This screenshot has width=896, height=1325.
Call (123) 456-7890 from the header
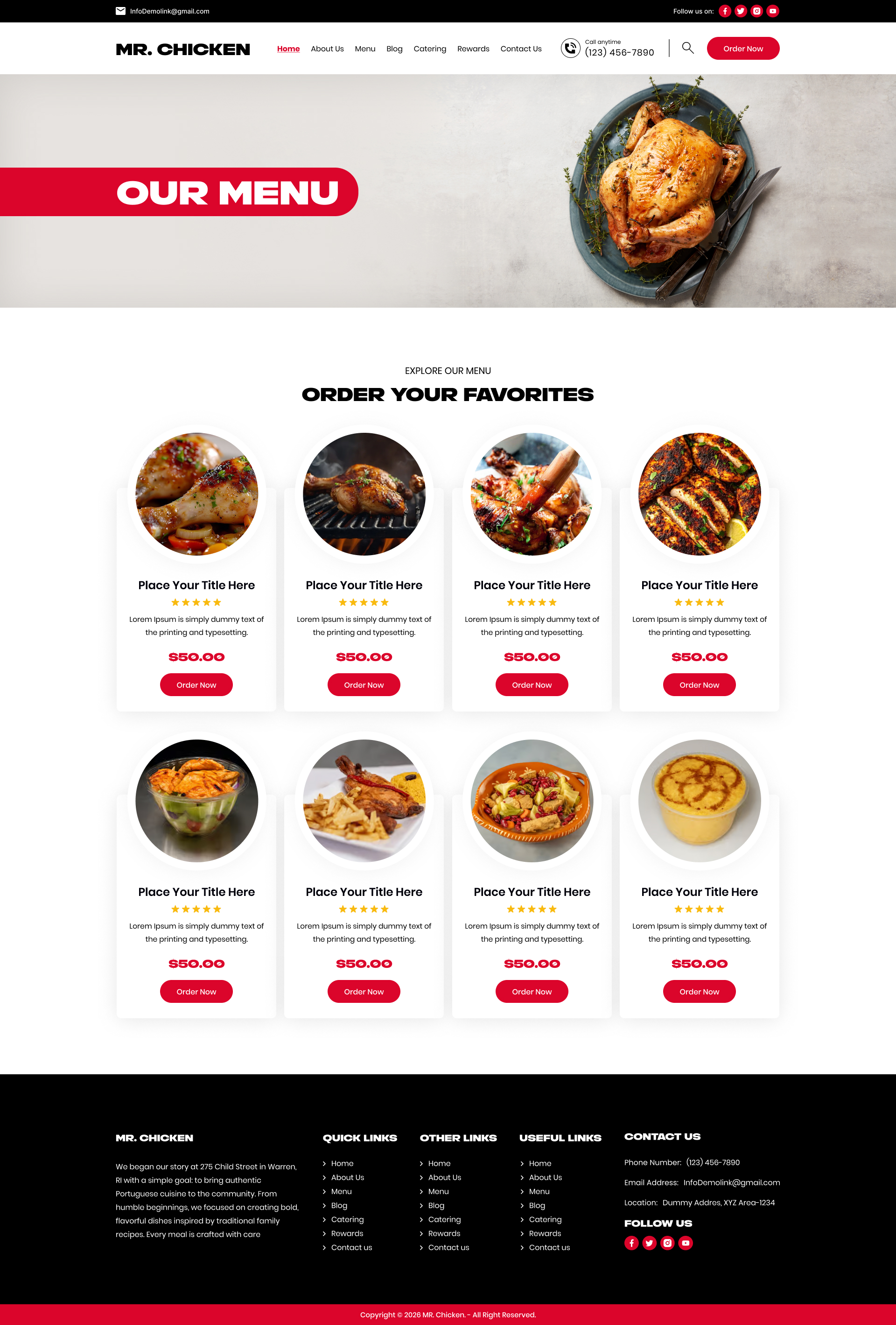(618, 52)
